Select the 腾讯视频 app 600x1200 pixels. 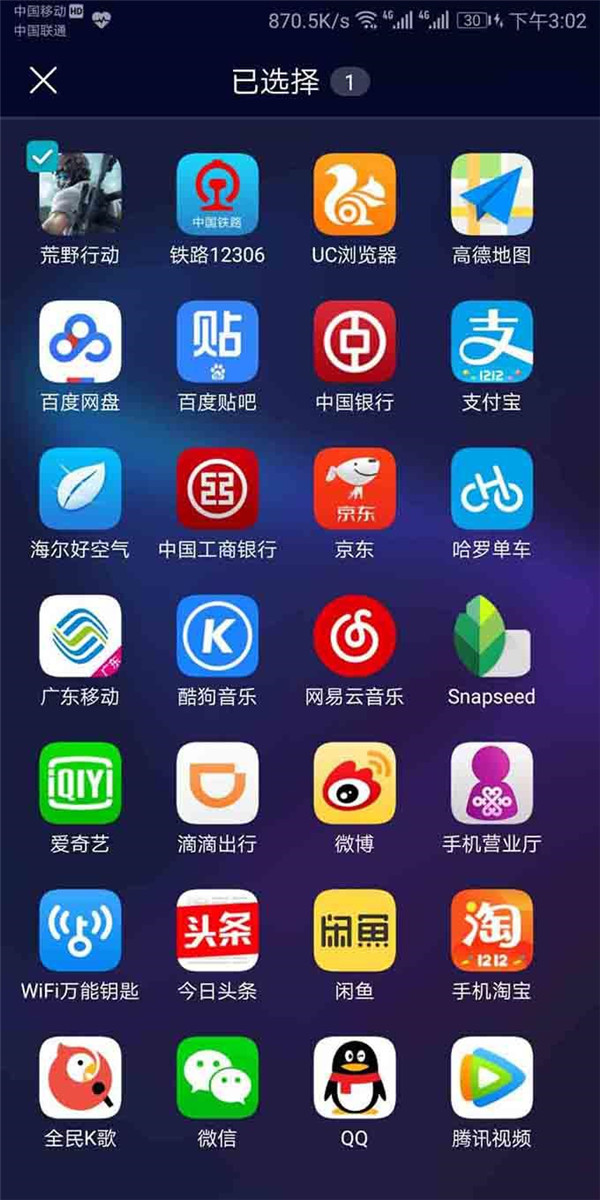(491, 1077)
